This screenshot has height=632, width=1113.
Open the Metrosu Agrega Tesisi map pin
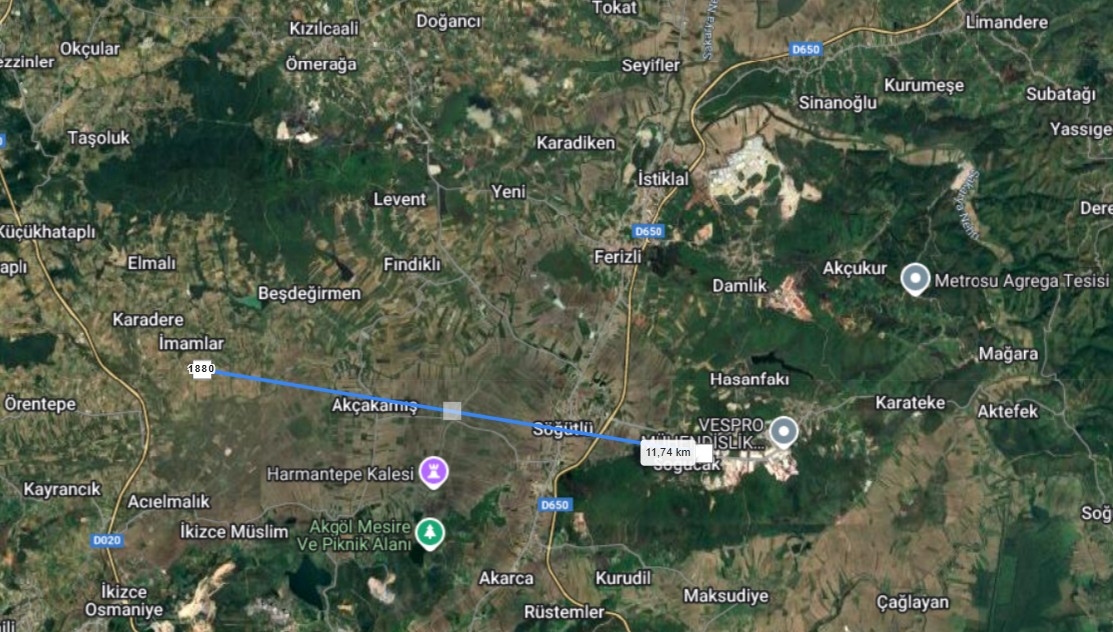coord(915,279)
